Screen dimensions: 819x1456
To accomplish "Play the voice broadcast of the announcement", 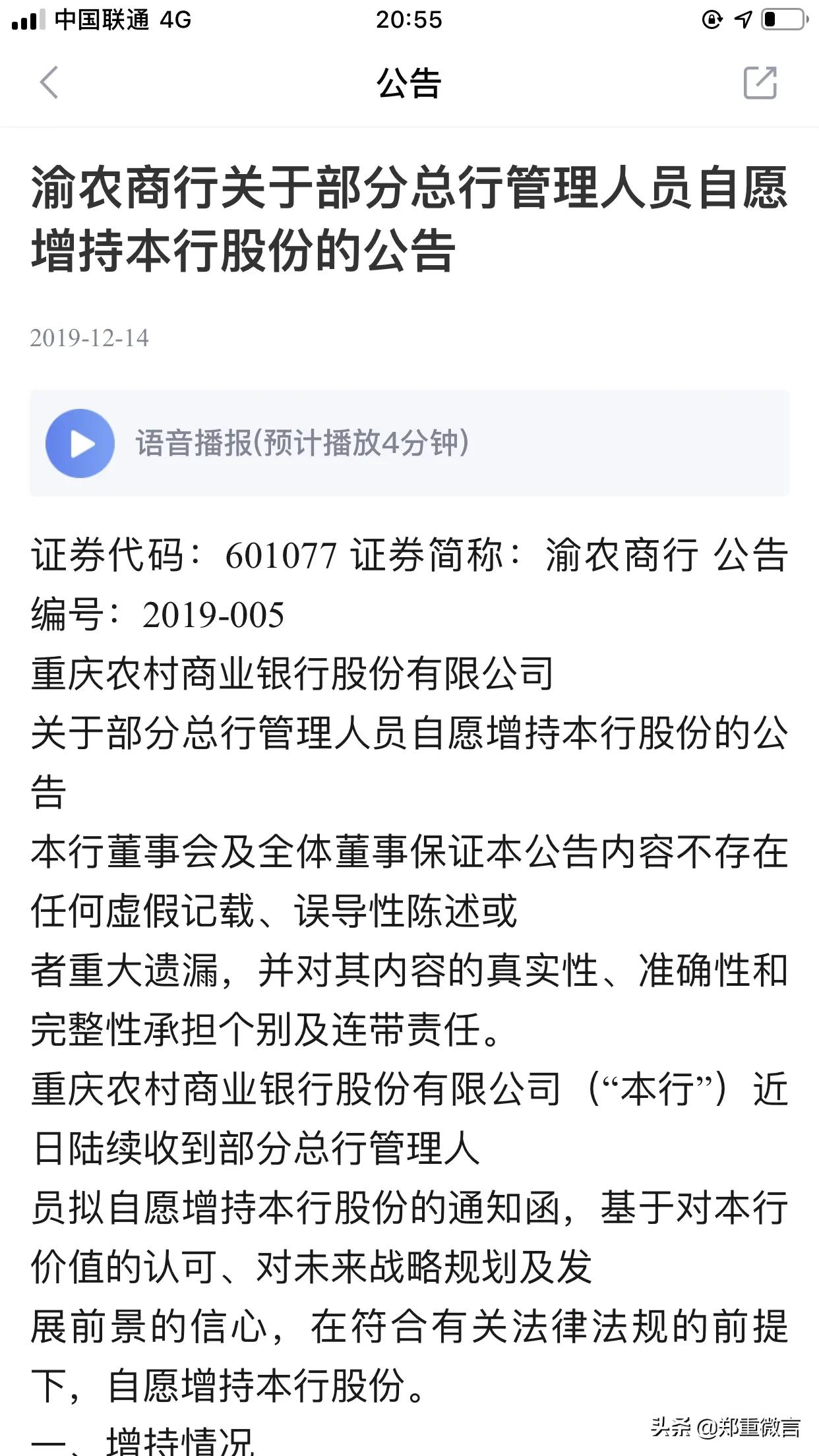I will coord(80,443).
